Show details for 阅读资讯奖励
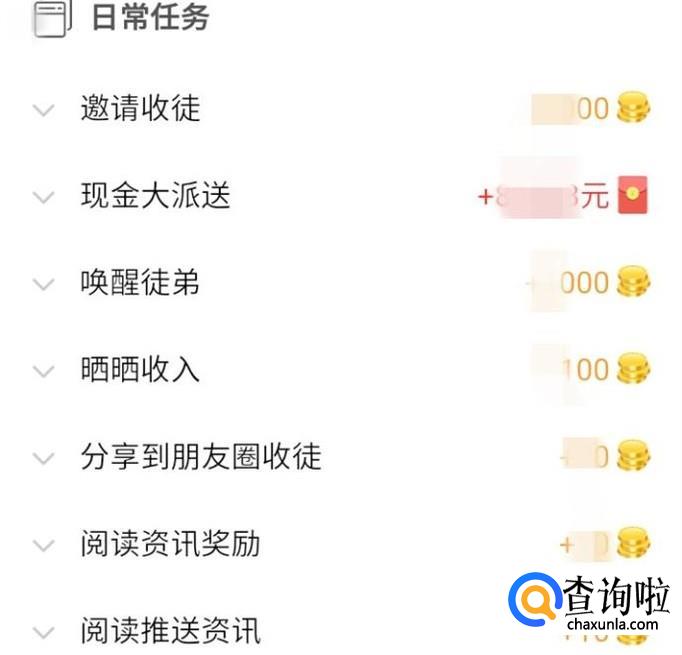682x655 pixels. point(43,546)
